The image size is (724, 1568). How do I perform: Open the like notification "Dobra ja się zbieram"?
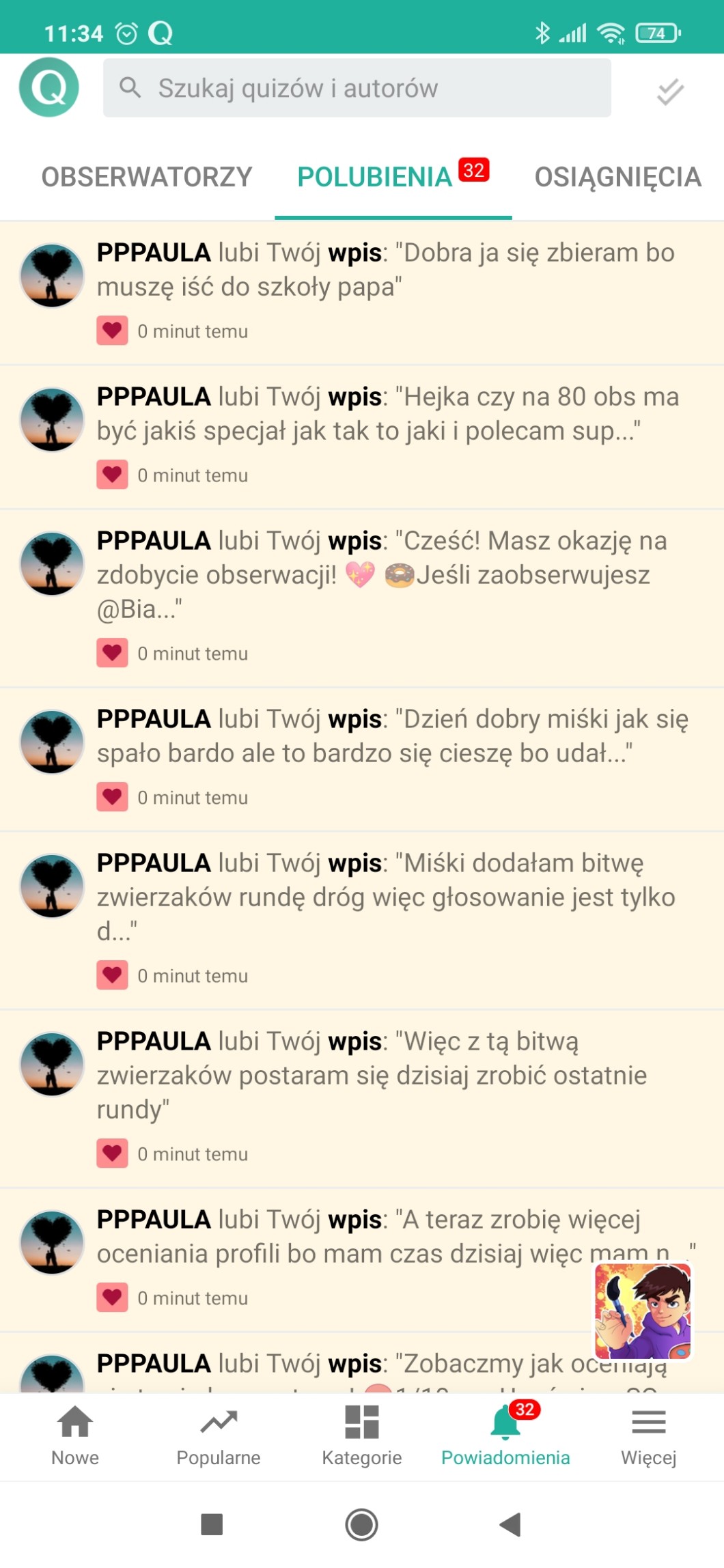[x=385, y=270]
